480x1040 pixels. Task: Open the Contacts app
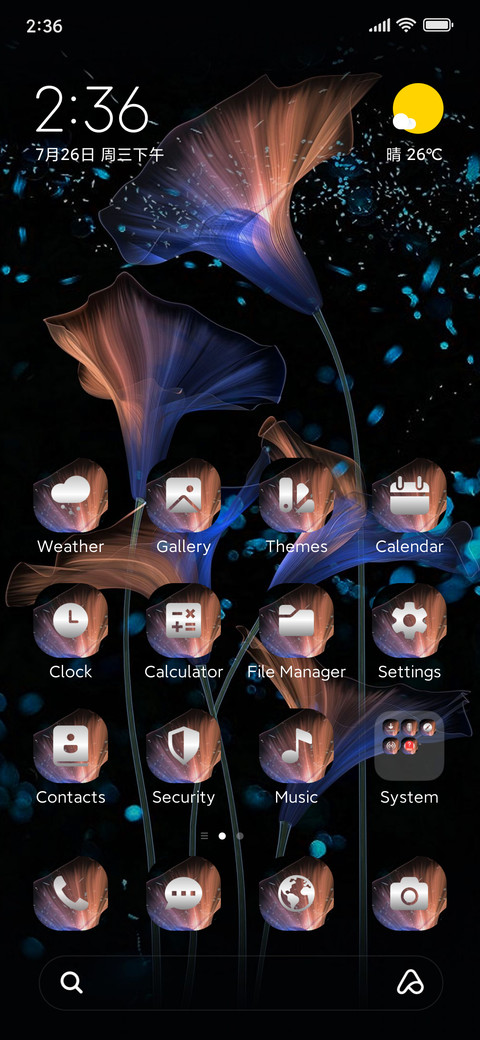coord(70,746)
